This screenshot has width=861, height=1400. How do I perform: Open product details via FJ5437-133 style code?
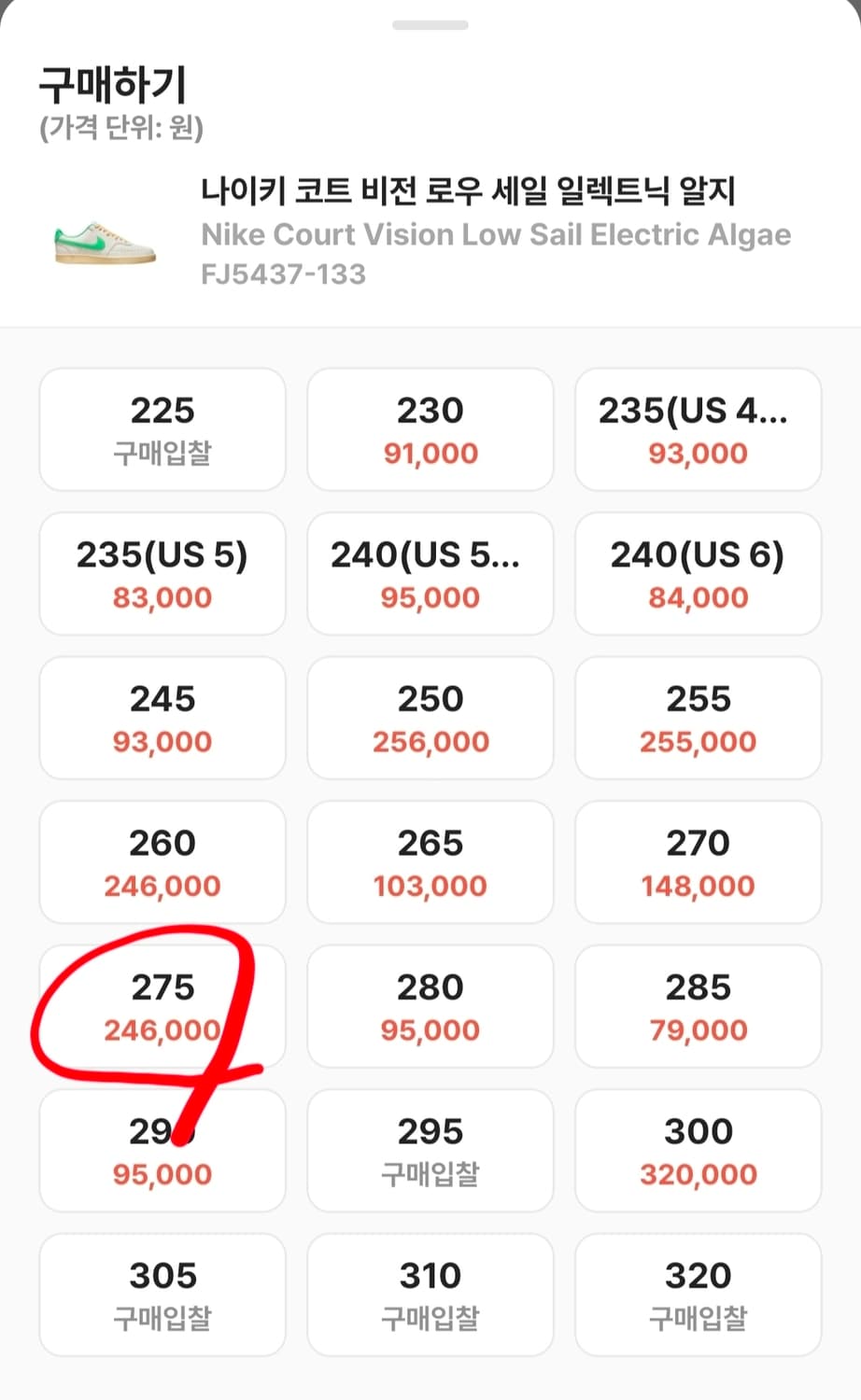click(x=283, y=273)
